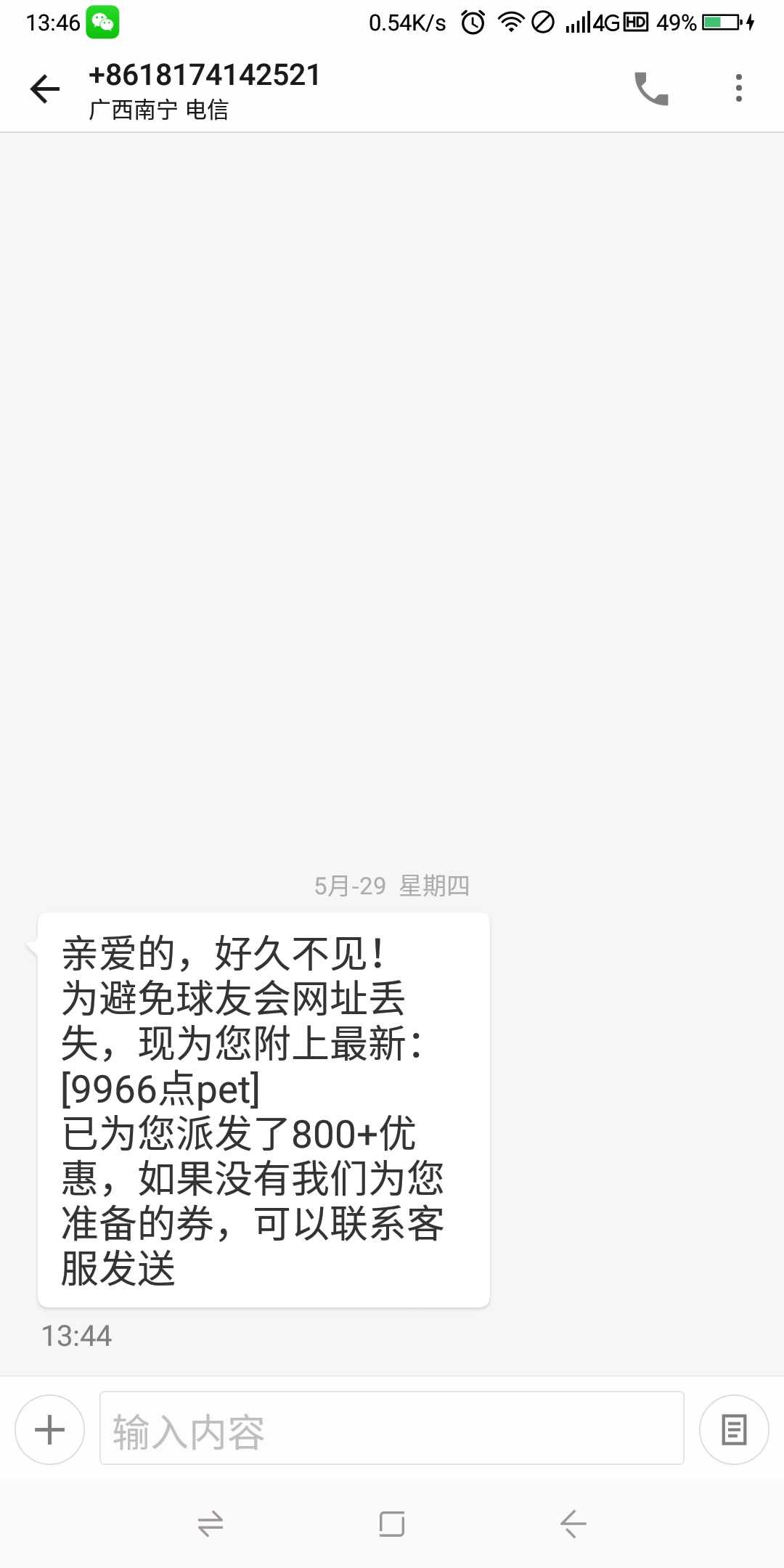Open the quick phrases icon beside the input
This screenshot has height=1568, width=784.
734,1429
